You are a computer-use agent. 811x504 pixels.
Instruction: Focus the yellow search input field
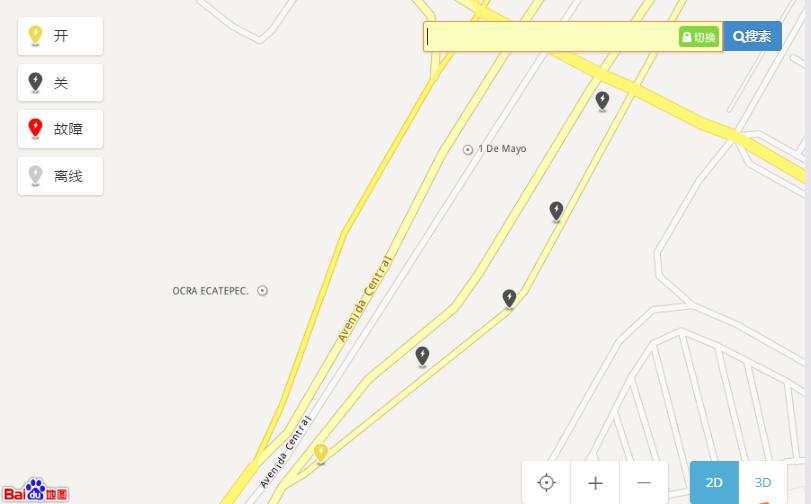(550, 37)
